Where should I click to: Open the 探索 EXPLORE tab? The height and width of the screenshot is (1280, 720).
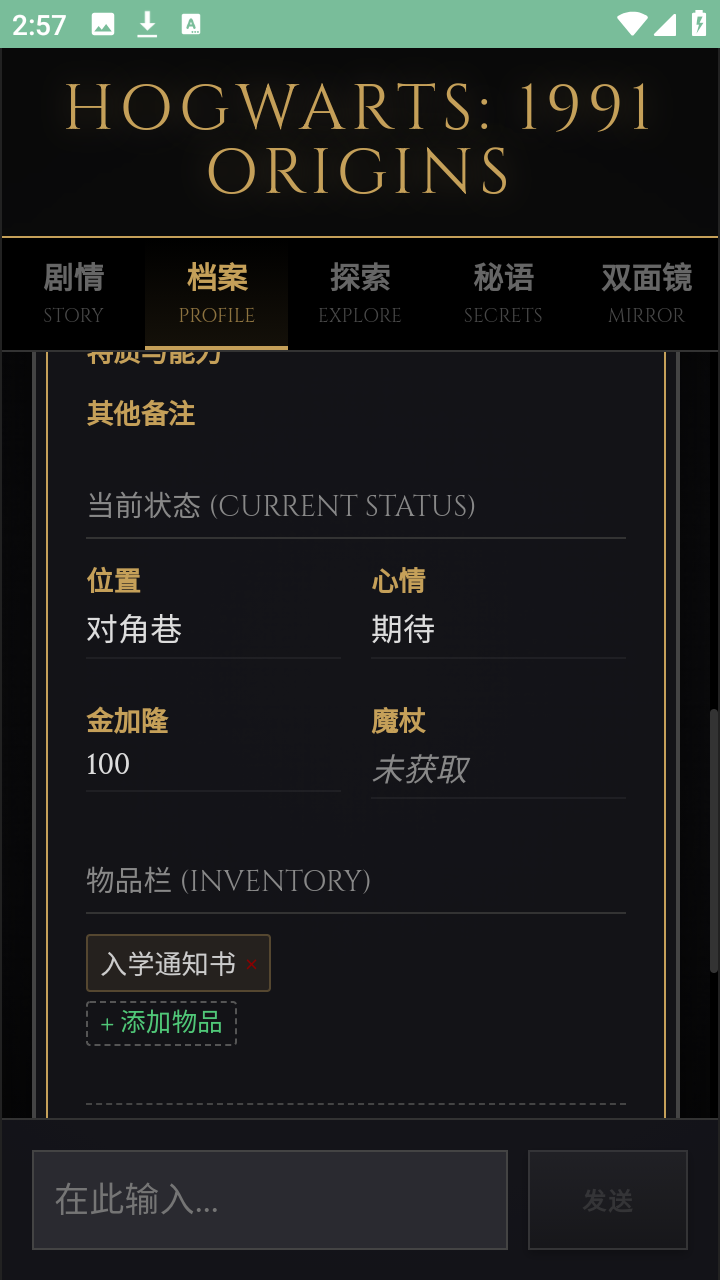360,293
